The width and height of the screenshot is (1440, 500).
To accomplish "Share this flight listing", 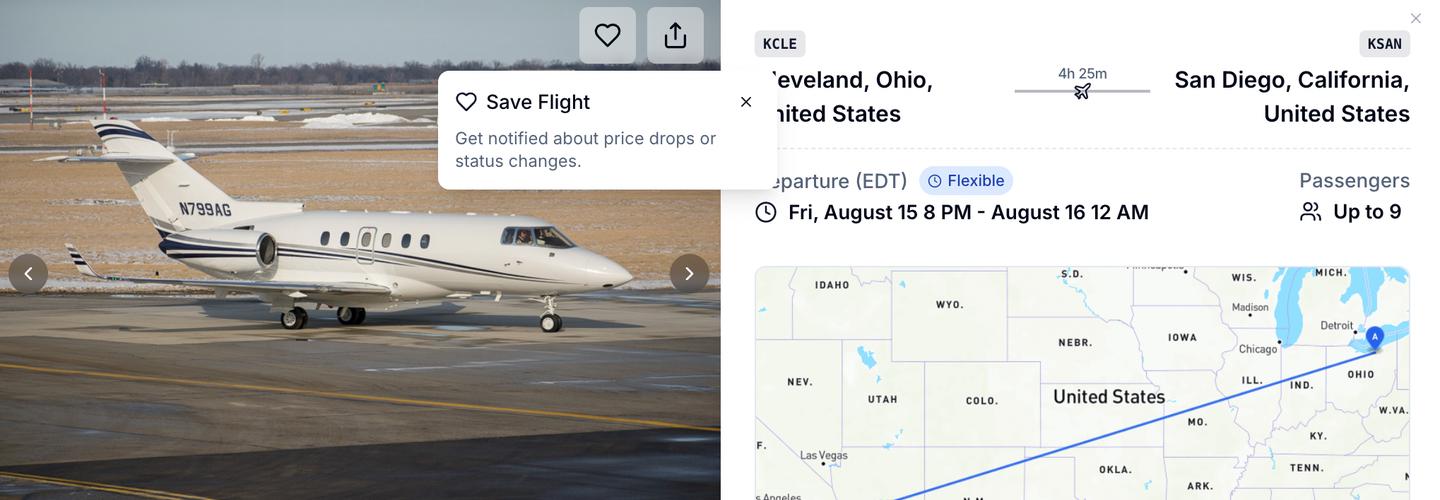I will coord(675,35).
